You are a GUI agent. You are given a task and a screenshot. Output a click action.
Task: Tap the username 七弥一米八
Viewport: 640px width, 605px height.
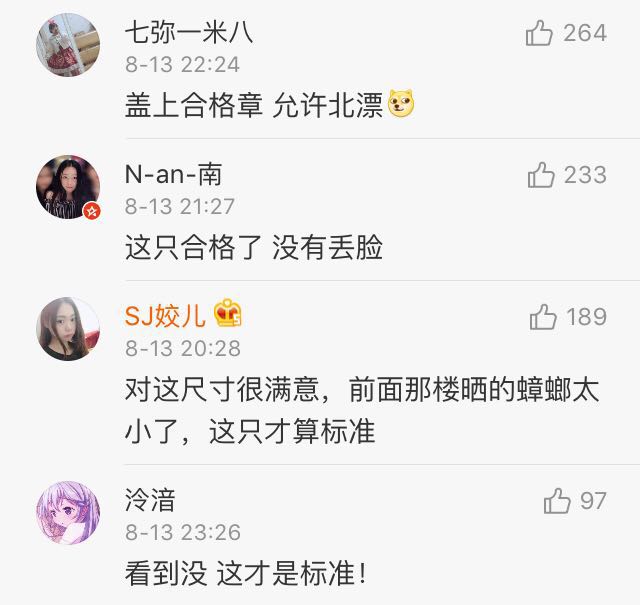pyautogui.click(x=189, y=33)
